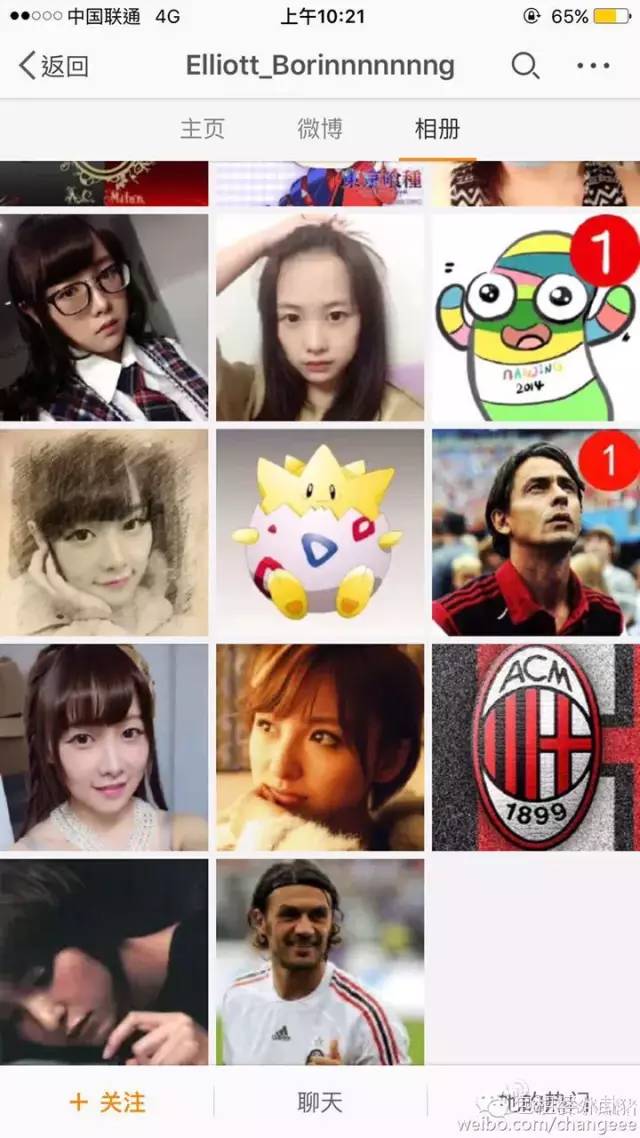Open the yellow cartoon egg character image
This screenshot has height=1138, width=640.
[x=320, y=533]
